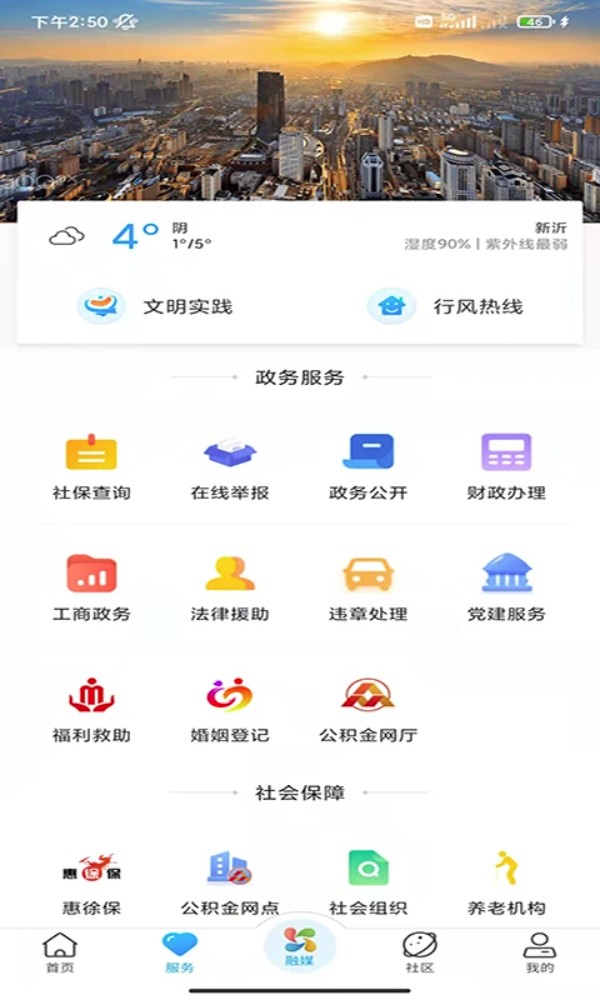Go to the 我的 tab
The height and width of the screenshot is (1000, 600).
[540, 953]
